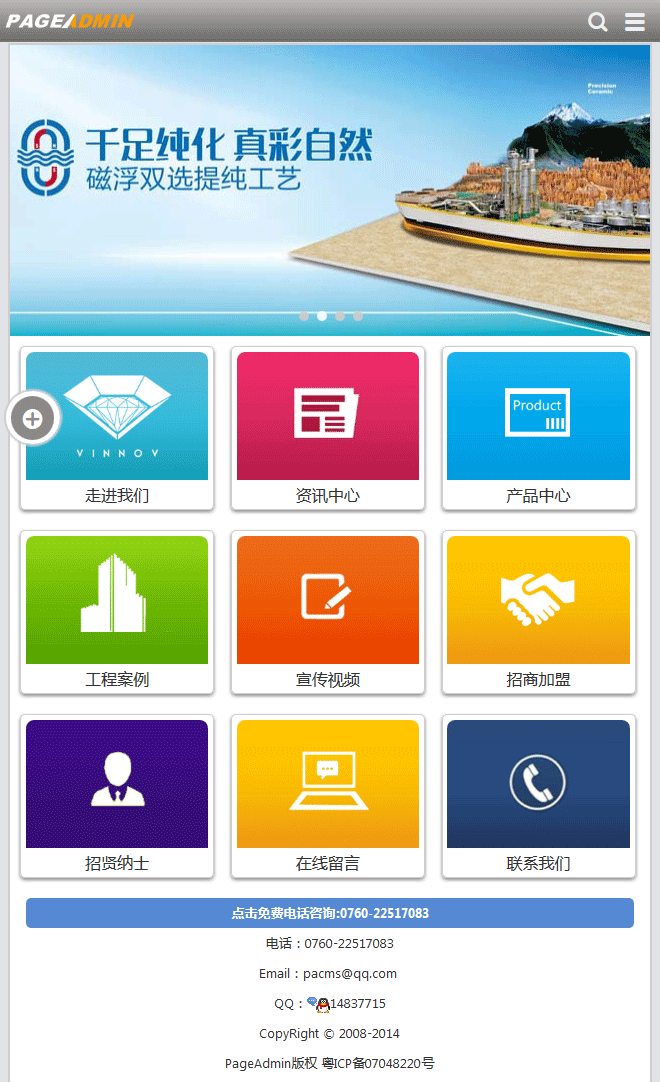Open the 产品中心 tile
Image resolution: width=660 pixels, height=1082 pixels.
tap(538, 428)
